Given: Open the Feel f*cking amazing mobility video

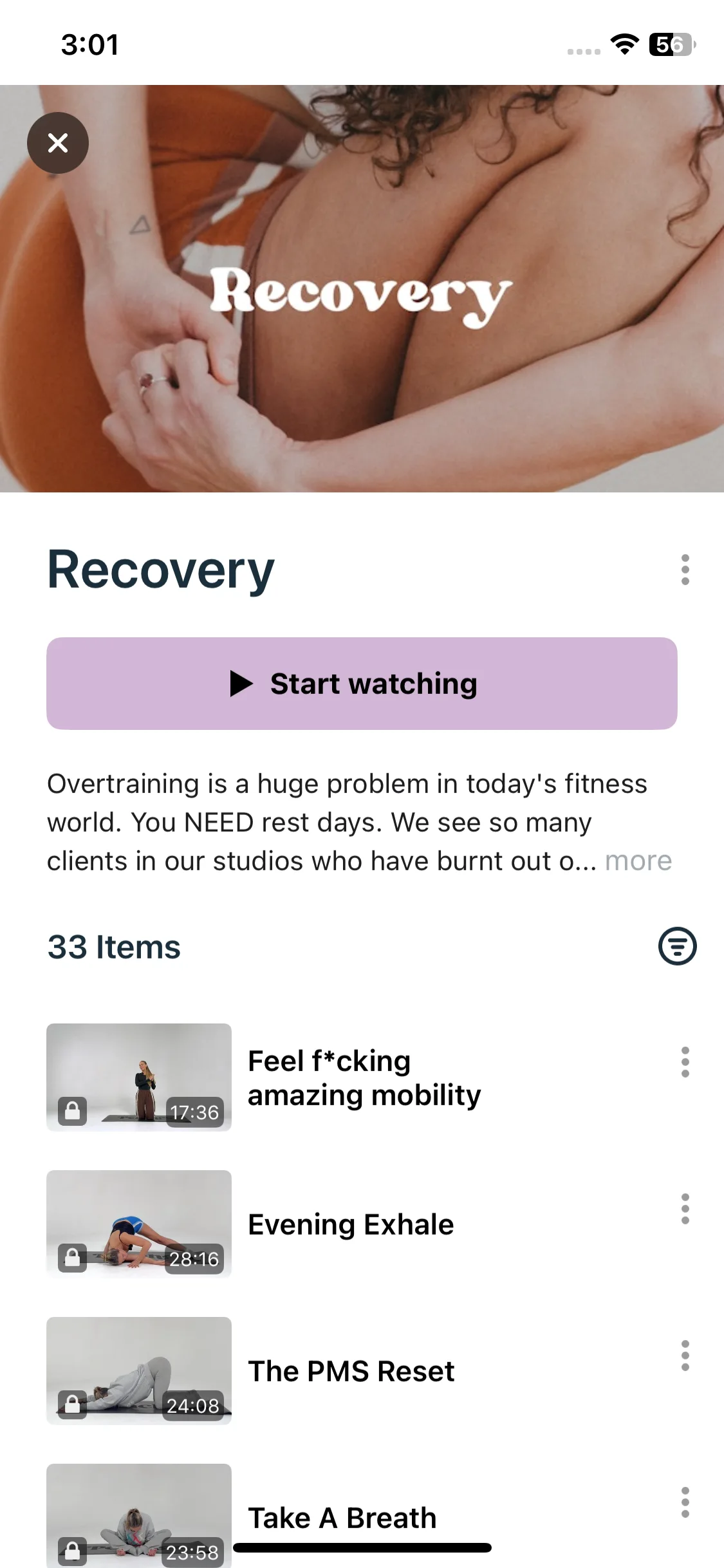Looking at the screenshot, I should (364, 1078).
